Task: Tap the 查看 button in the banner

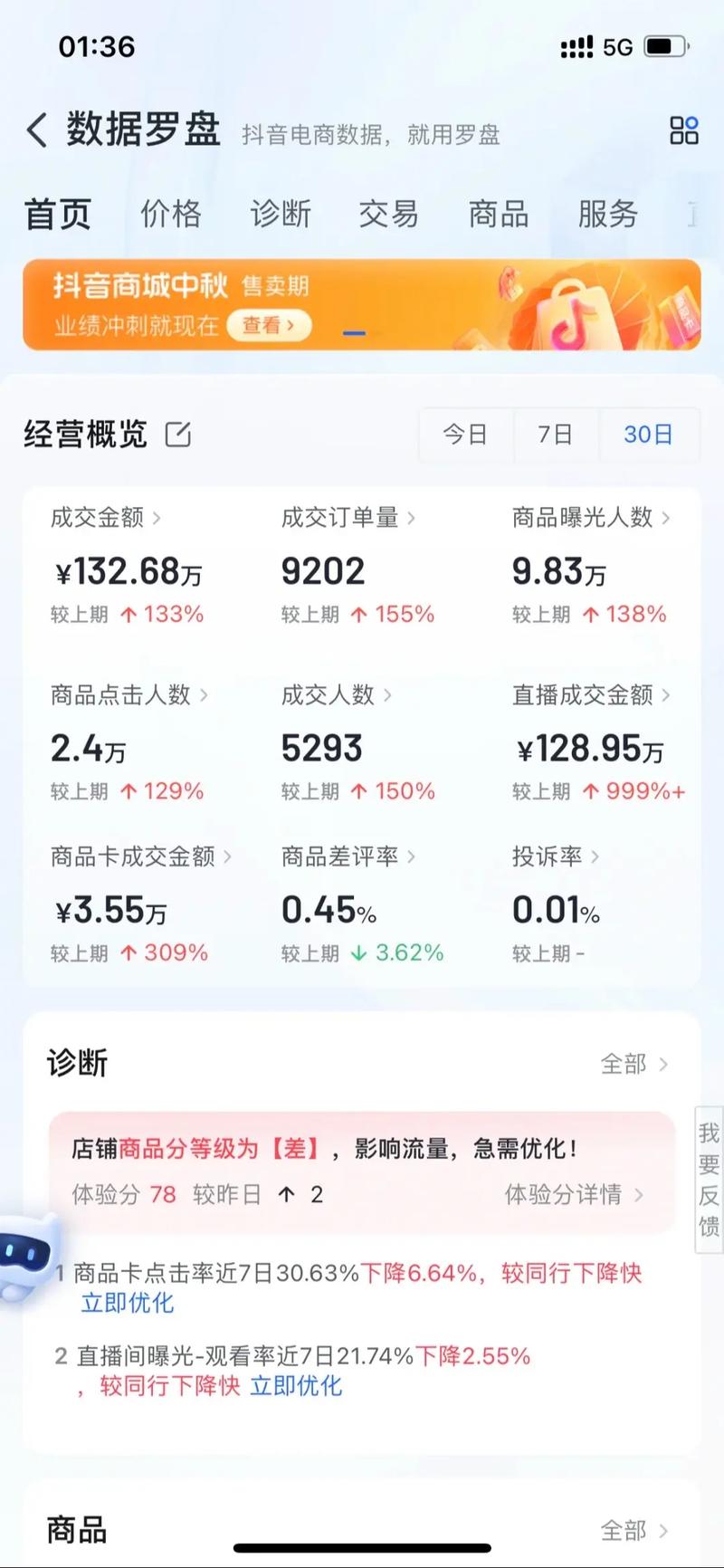Action: [269, 326]
